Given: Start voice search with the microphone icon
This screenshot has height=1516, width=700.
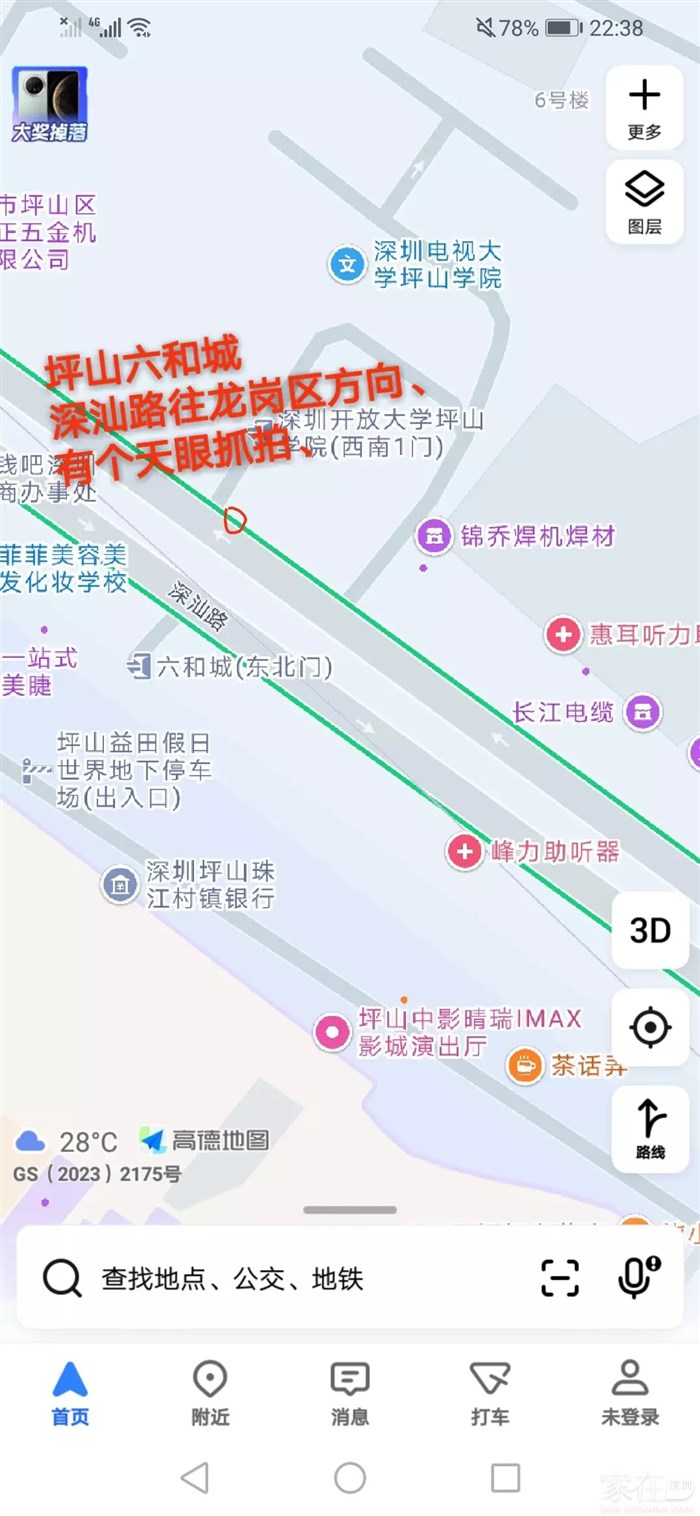Looking at the screenshot, I should coord(637,1277).
